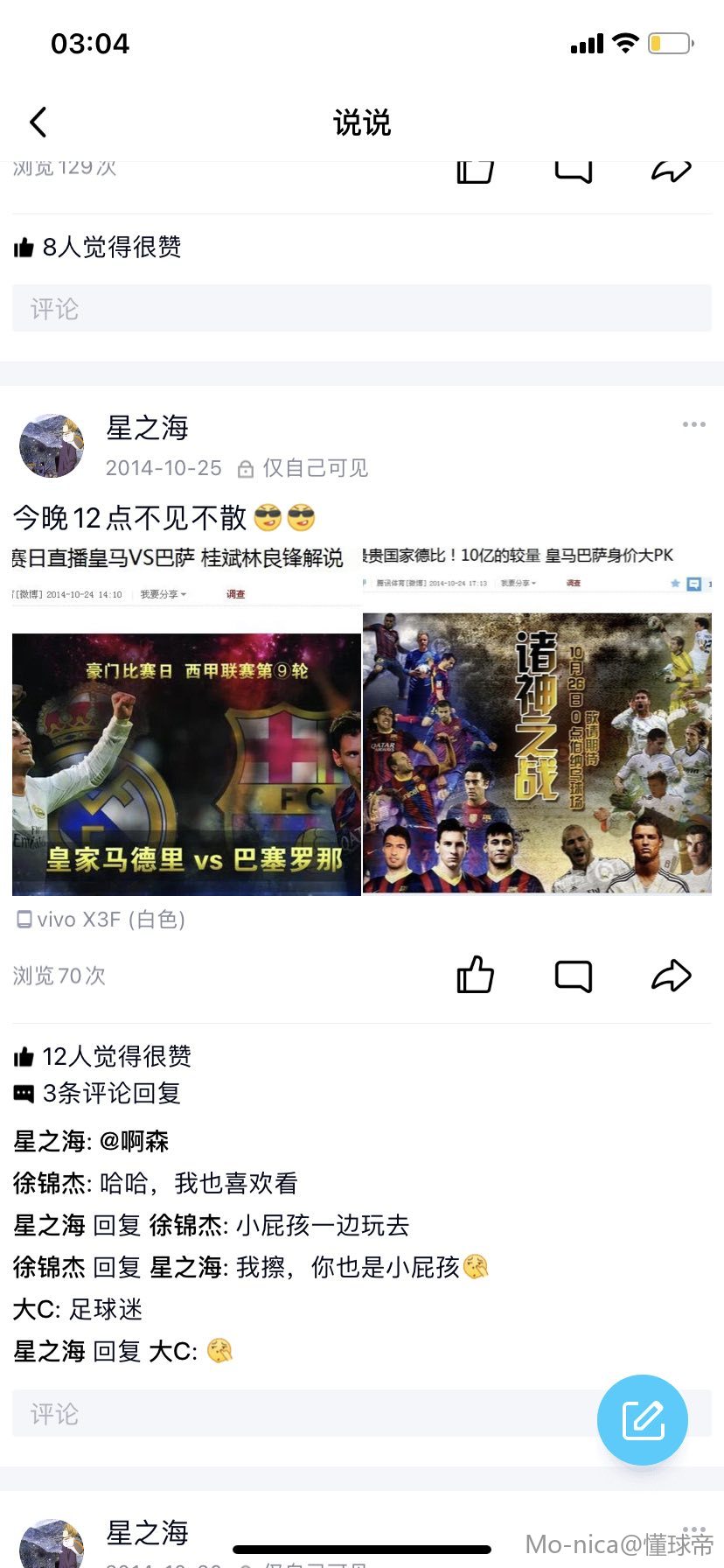Tap the comment field under 大C's reply
Image resolution: width=724 pixels, height=1568 pixels.
click(297, 1413)
